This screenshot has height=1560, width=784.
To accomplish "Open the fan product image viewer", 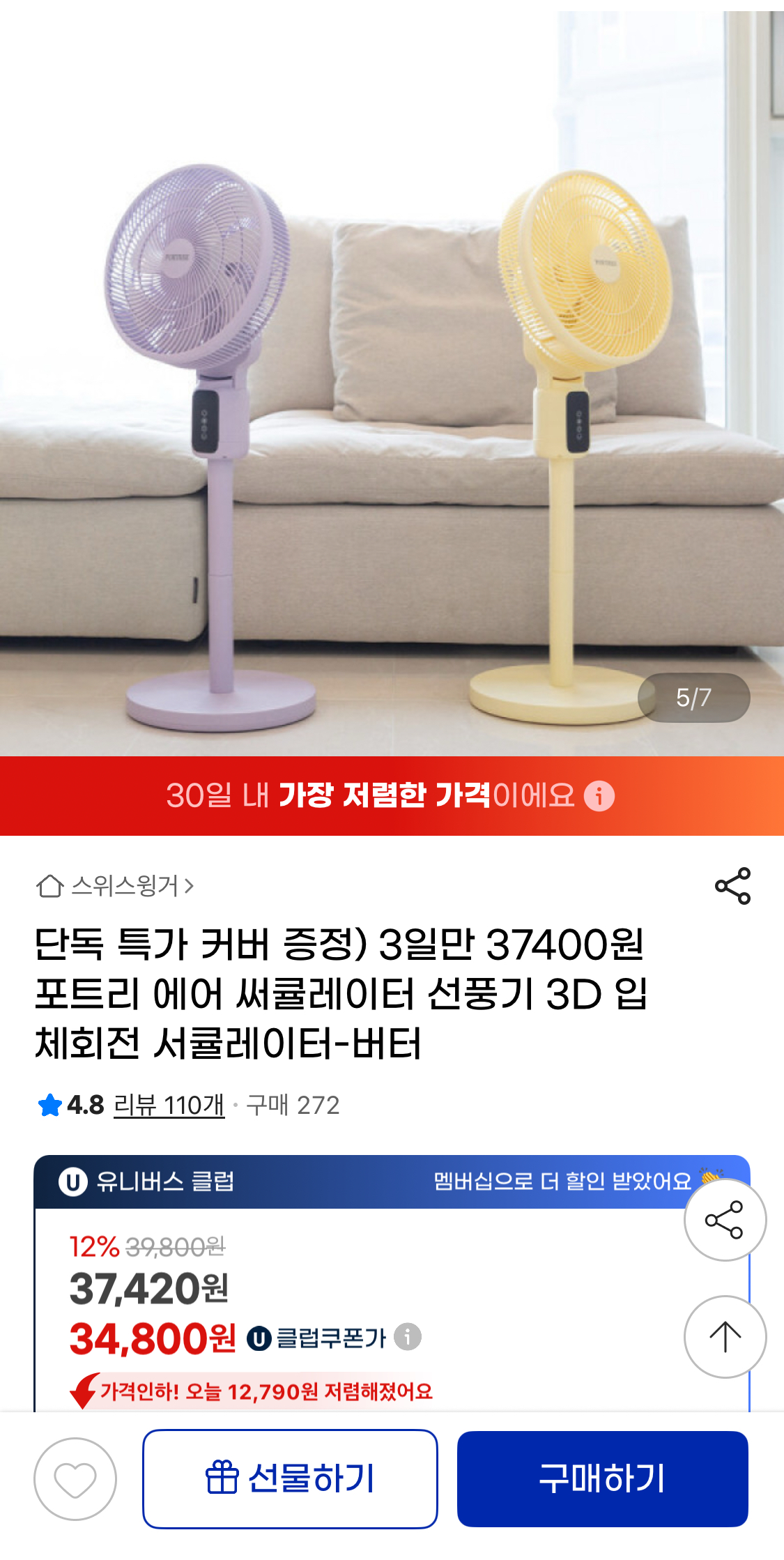I will coord(392,383).
